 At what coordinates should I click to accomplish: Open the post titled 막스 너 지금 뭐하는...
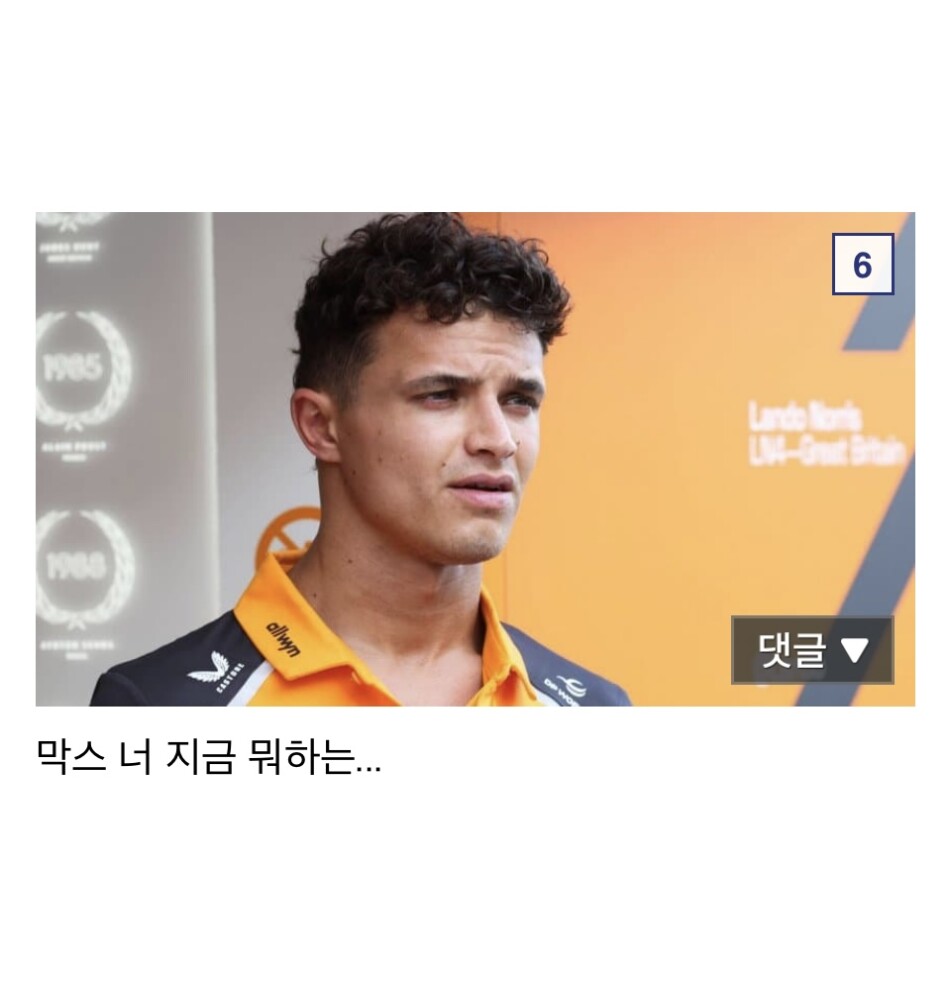click(208, 759)
